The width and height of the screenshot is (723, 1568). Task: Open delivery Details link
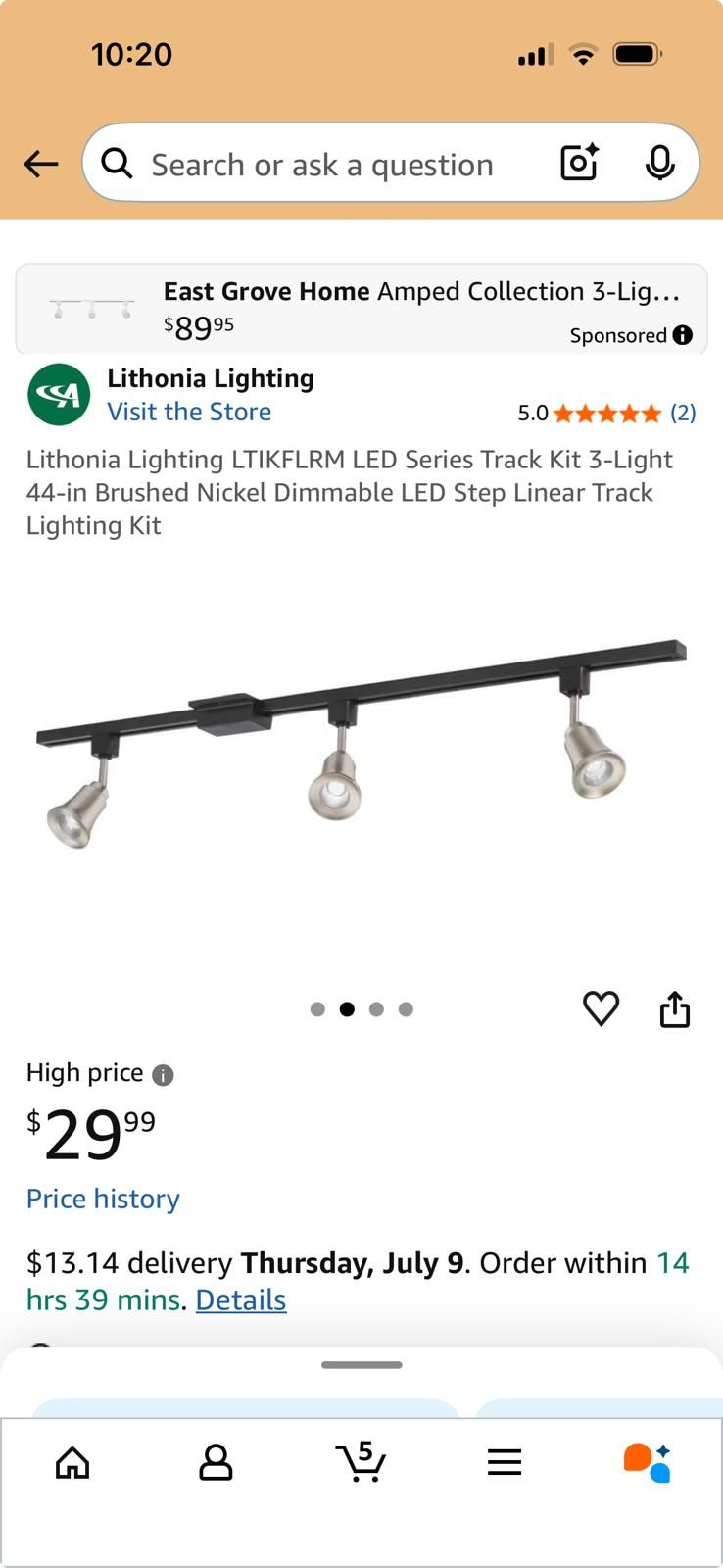click(x=241, y=1299)
